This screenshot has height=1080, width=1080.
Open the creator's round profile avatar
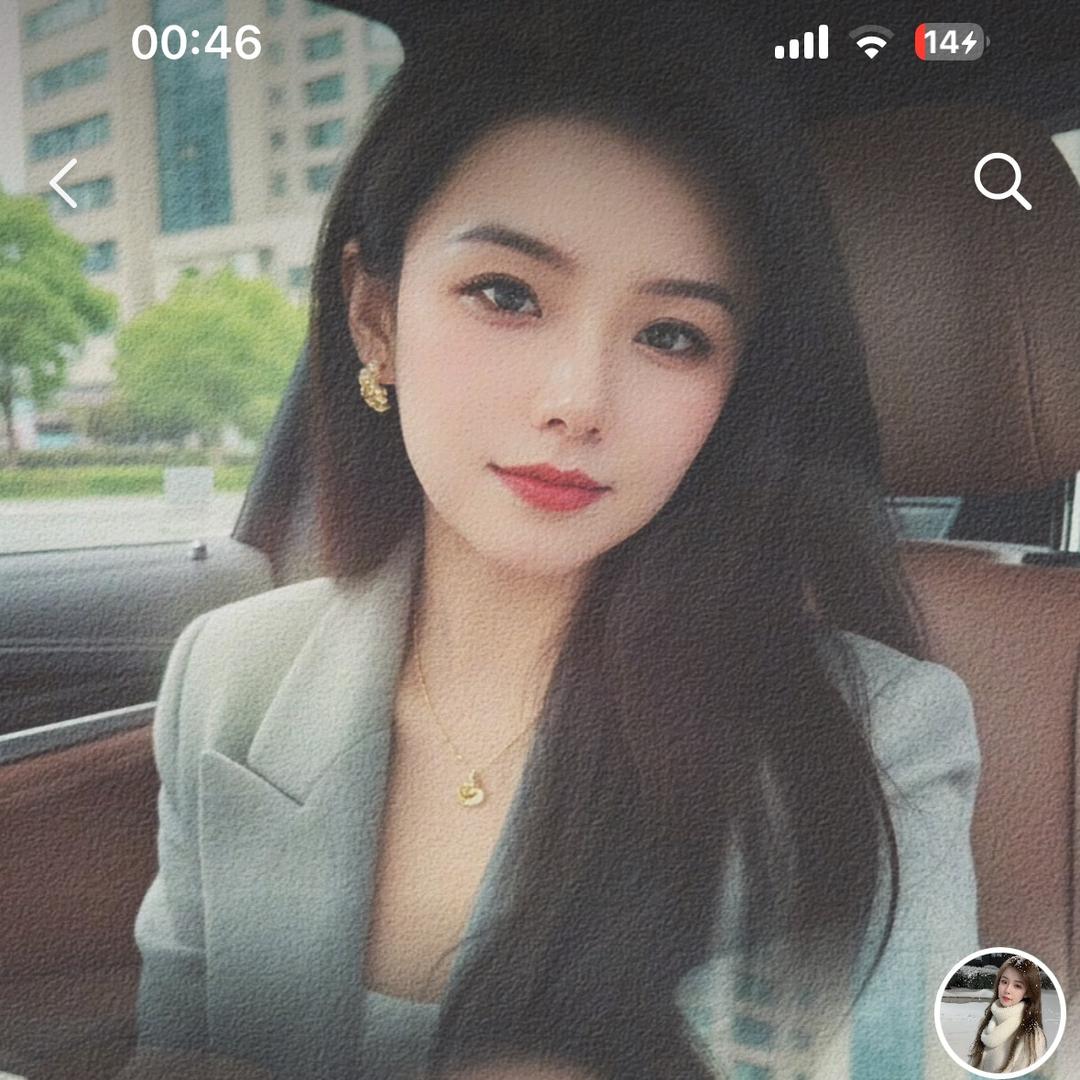pos(1000,1012)
